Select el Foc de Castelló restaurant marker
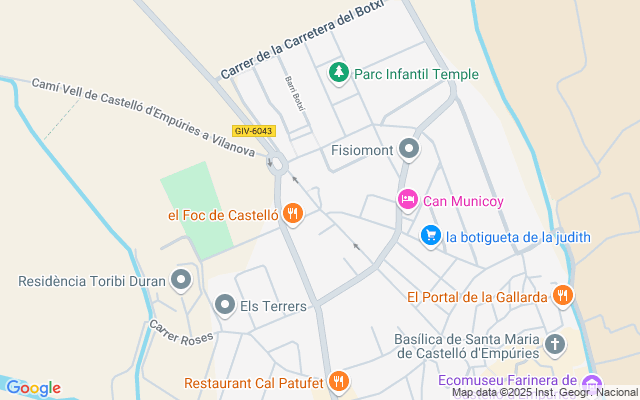640x400 pixels. tap(293, 212)
